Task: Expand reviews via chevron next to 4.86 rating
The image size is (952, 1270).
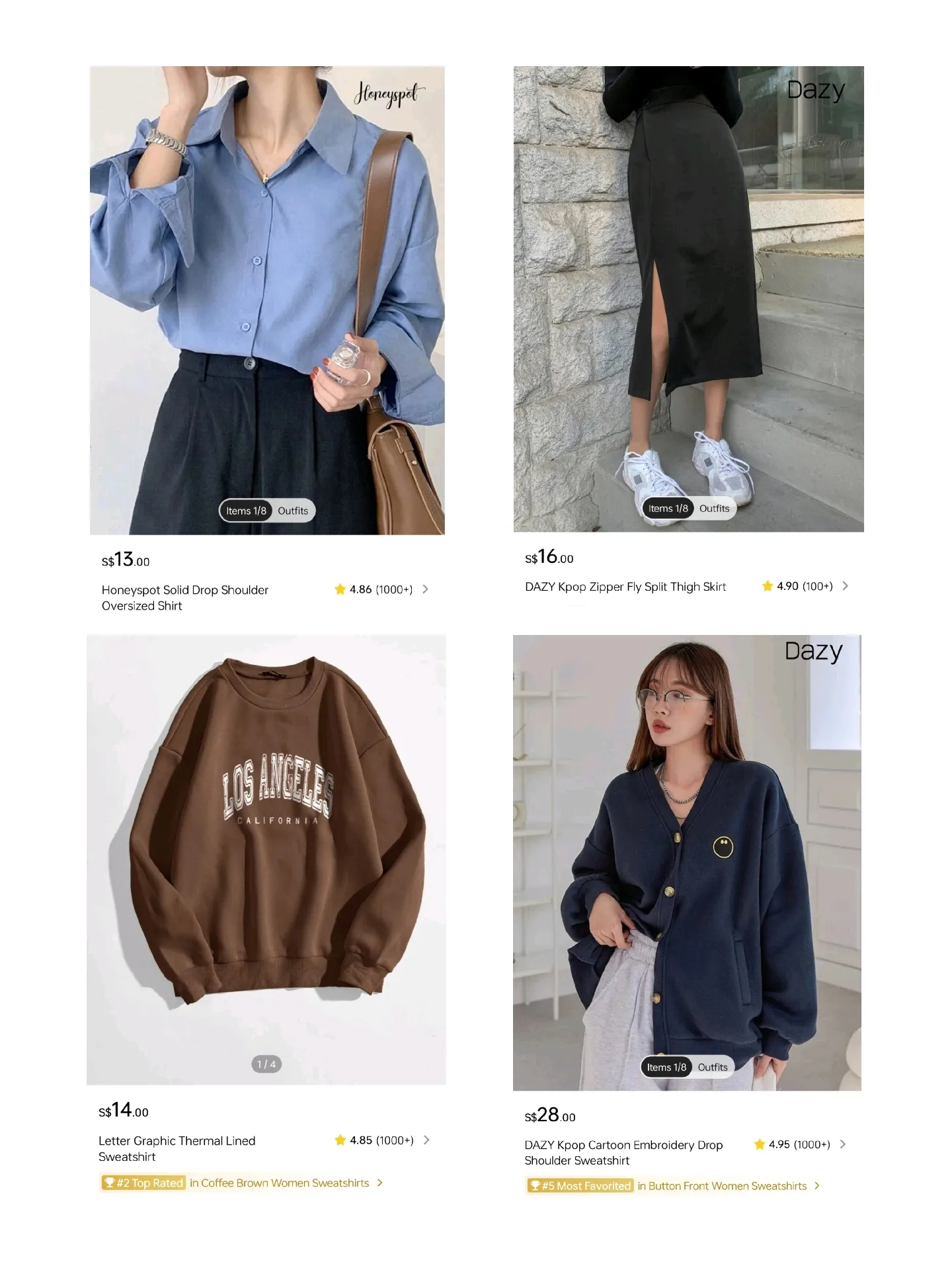Action: 426,589
